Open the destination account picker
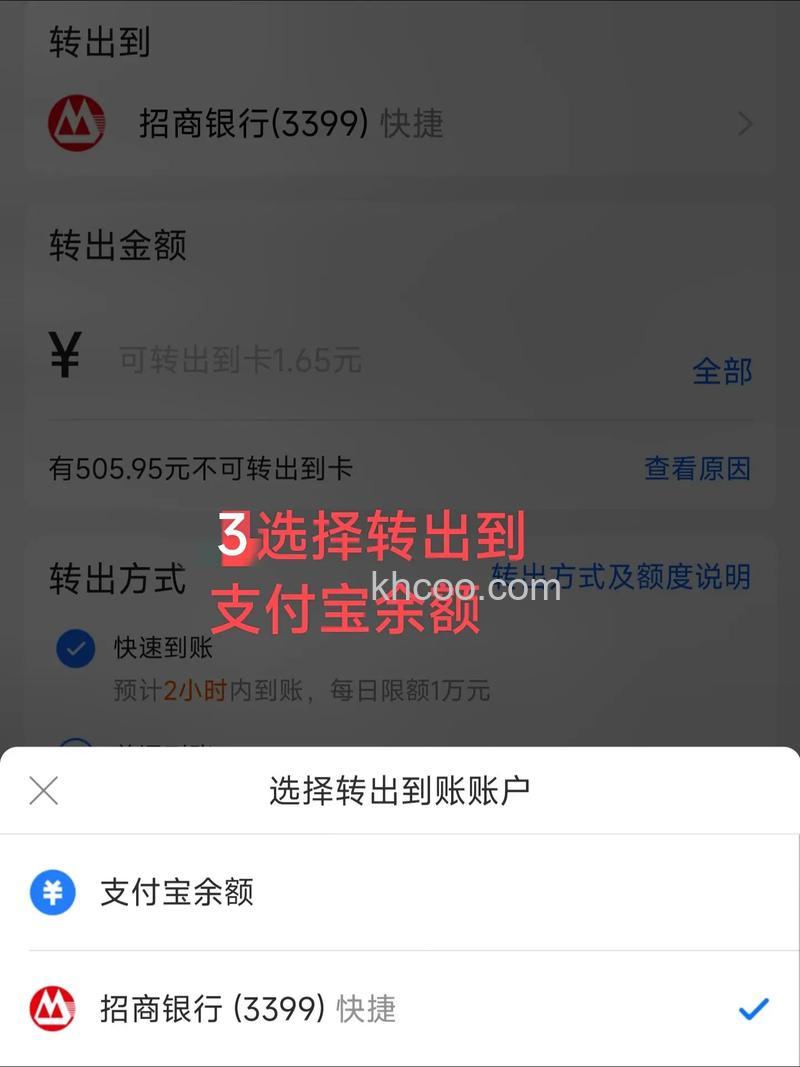800x1067 pixels. point(400,123)
